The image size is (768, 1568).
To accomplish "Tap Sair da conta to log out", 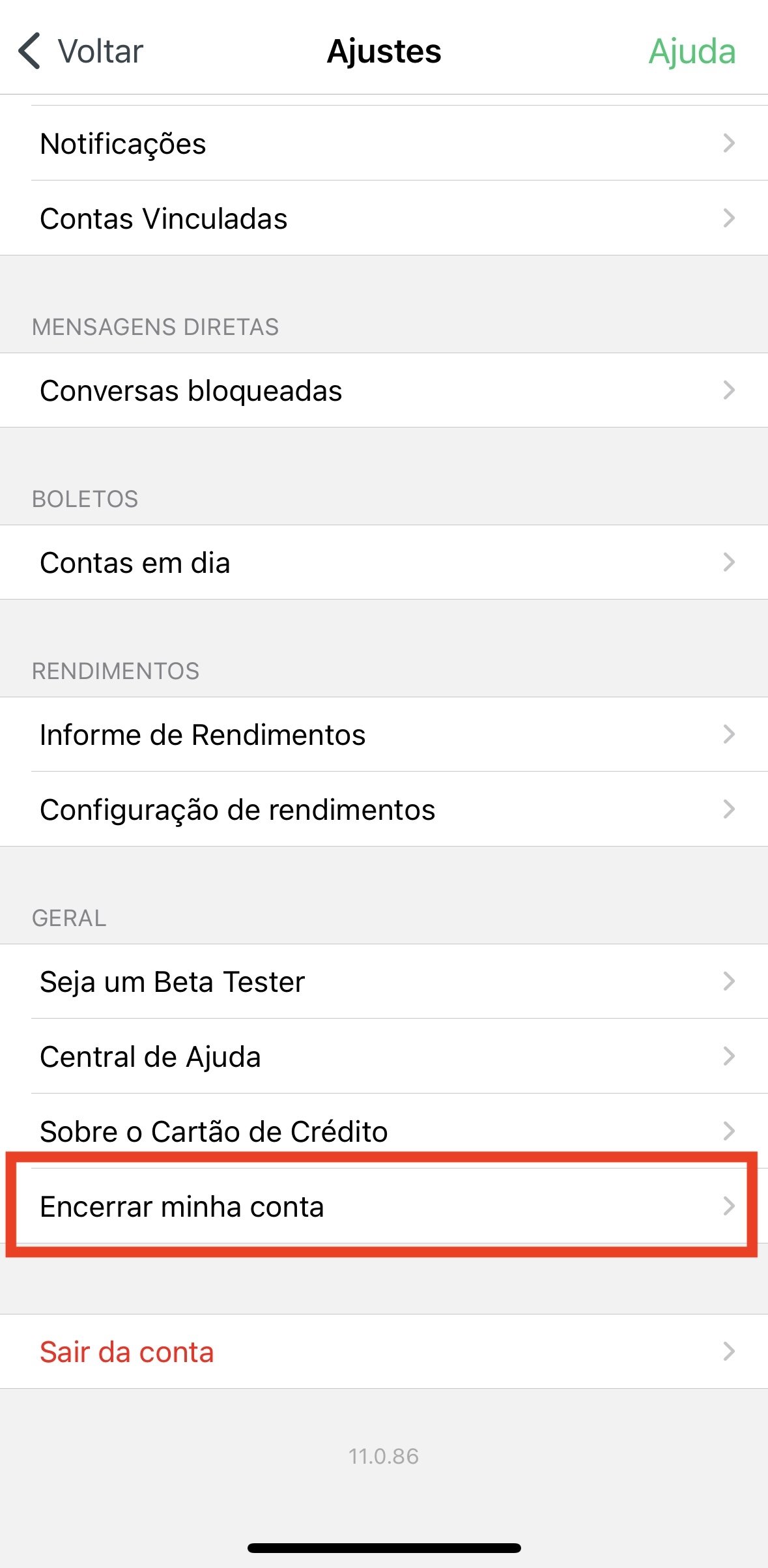I will (384, 1351).
